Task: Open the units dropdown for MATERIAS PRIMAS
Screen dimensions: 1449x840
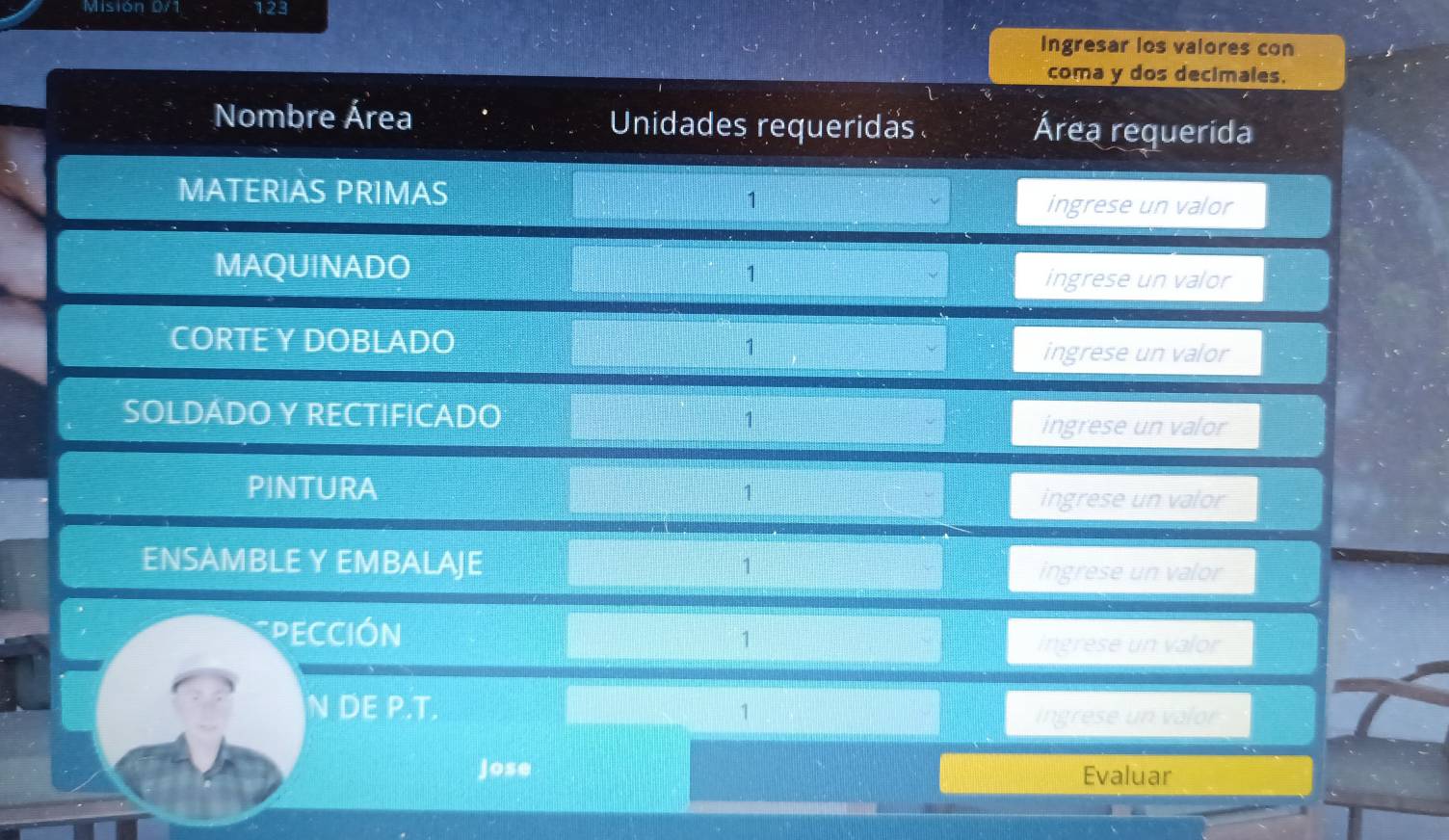Action: [x=760, y=198]
